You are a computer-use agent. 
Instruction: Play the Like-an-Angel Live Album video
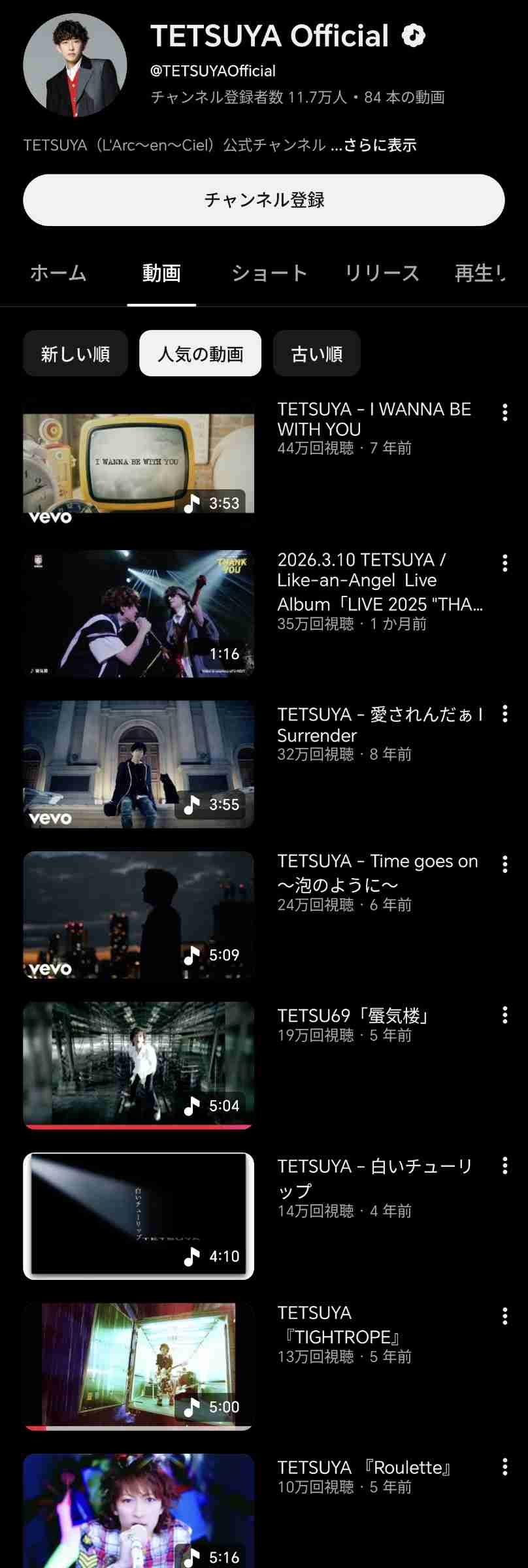pos(139,613)
